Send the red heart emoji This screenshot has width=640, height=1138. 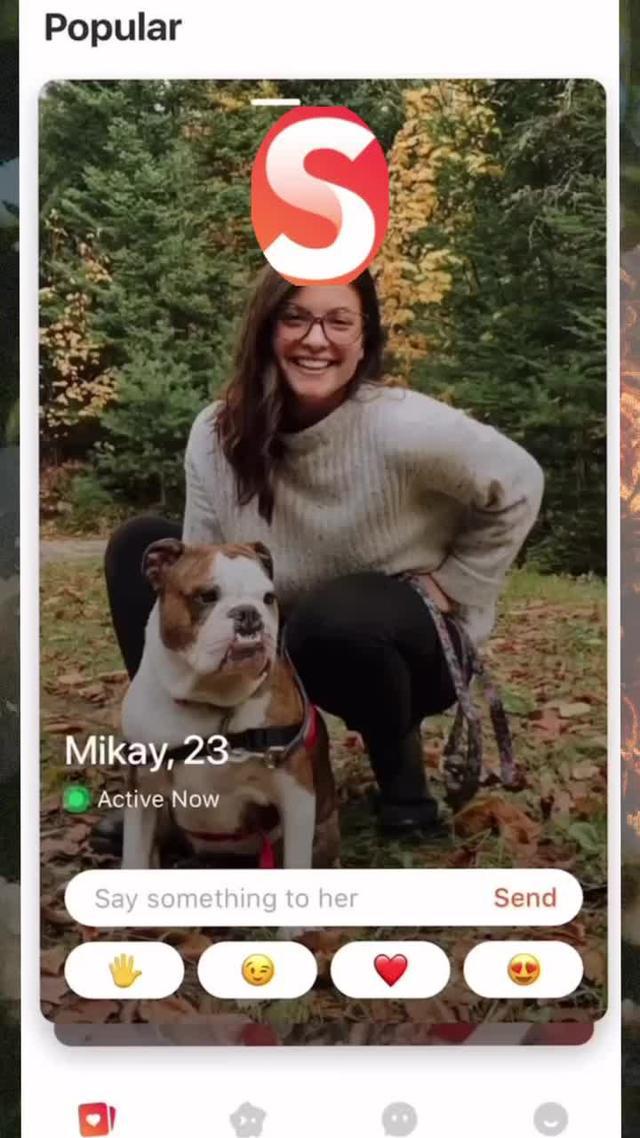(x=390, y=969)
